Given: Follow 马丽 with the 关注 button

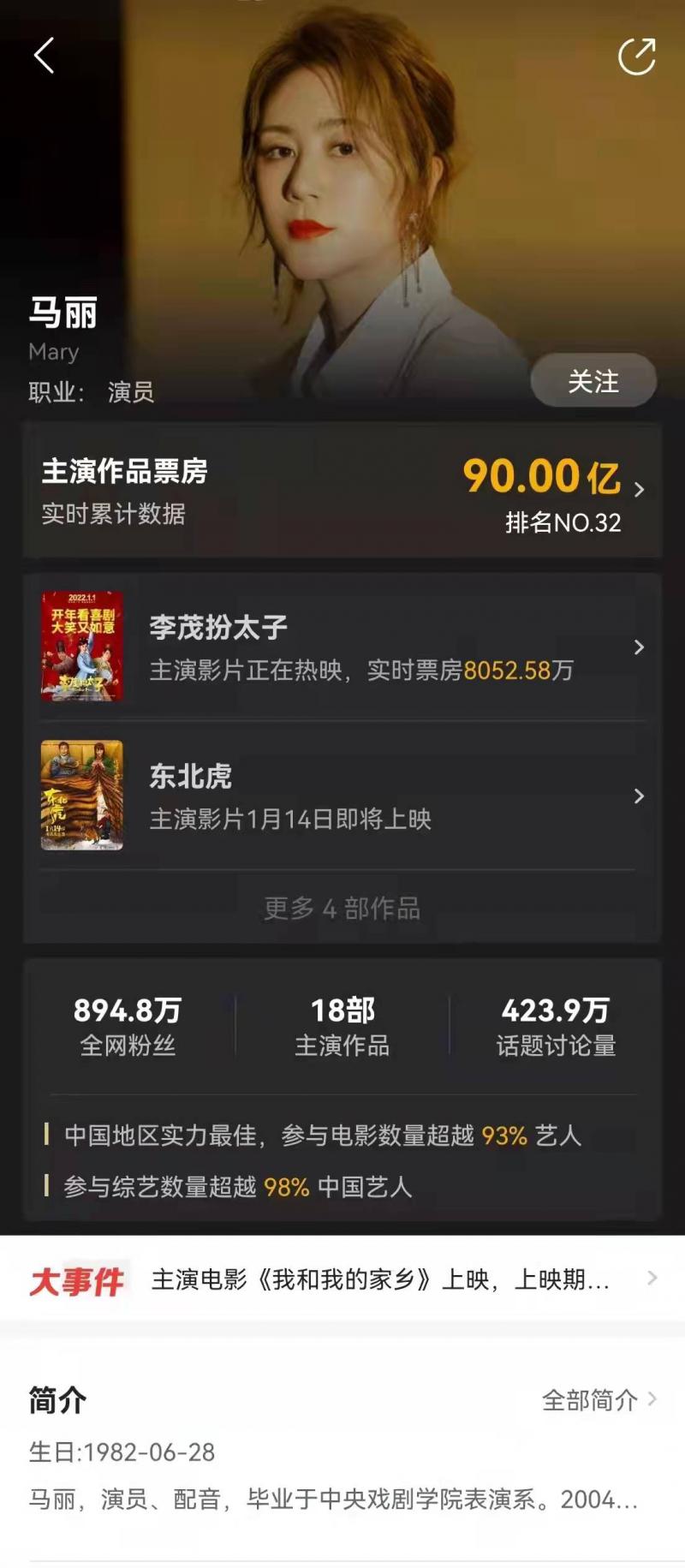Looking at the screenshot, I should (x=593, y=381).
